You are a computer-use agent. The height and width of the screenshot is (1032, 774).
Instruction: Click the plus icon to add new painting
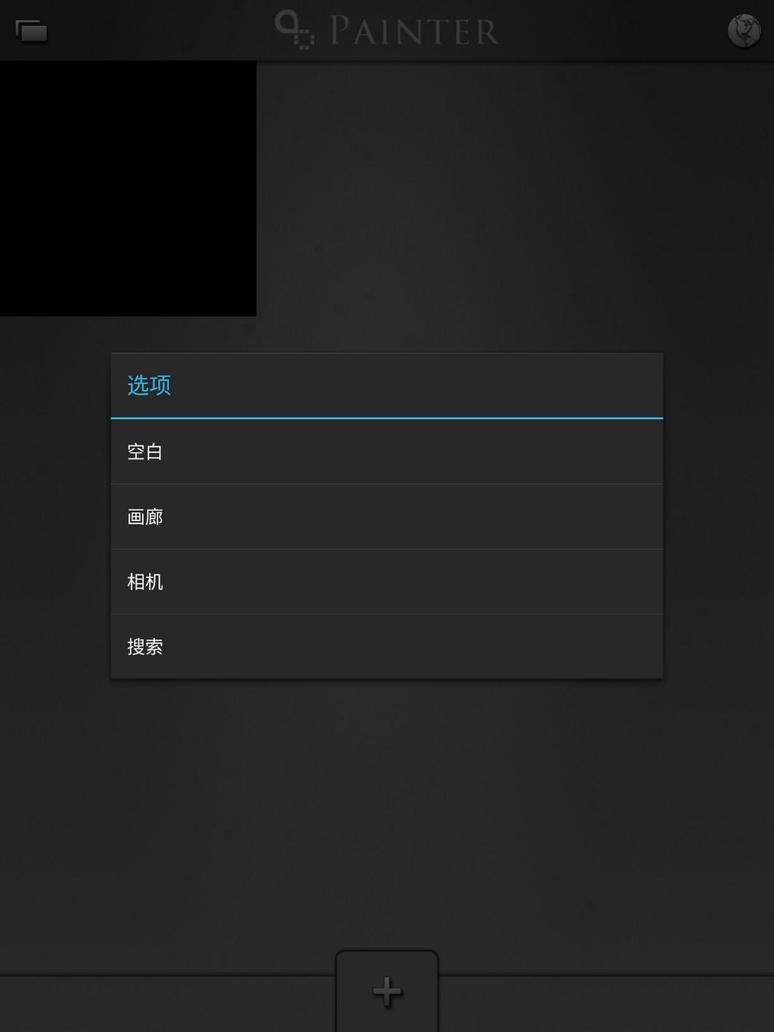tap(386, 991)
